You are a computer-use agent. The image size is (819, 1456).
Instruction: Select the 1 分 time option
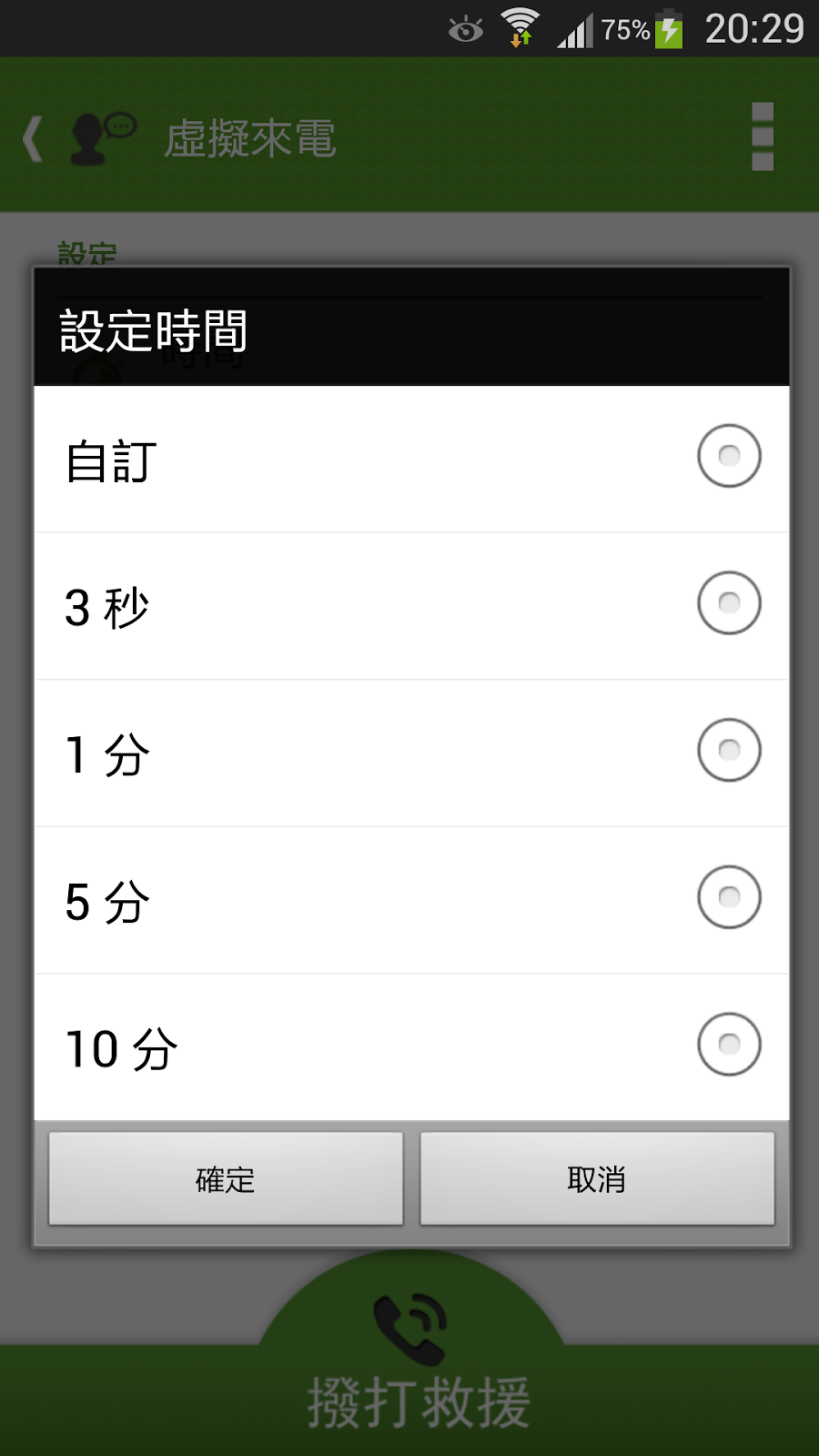tap(409, 753)
